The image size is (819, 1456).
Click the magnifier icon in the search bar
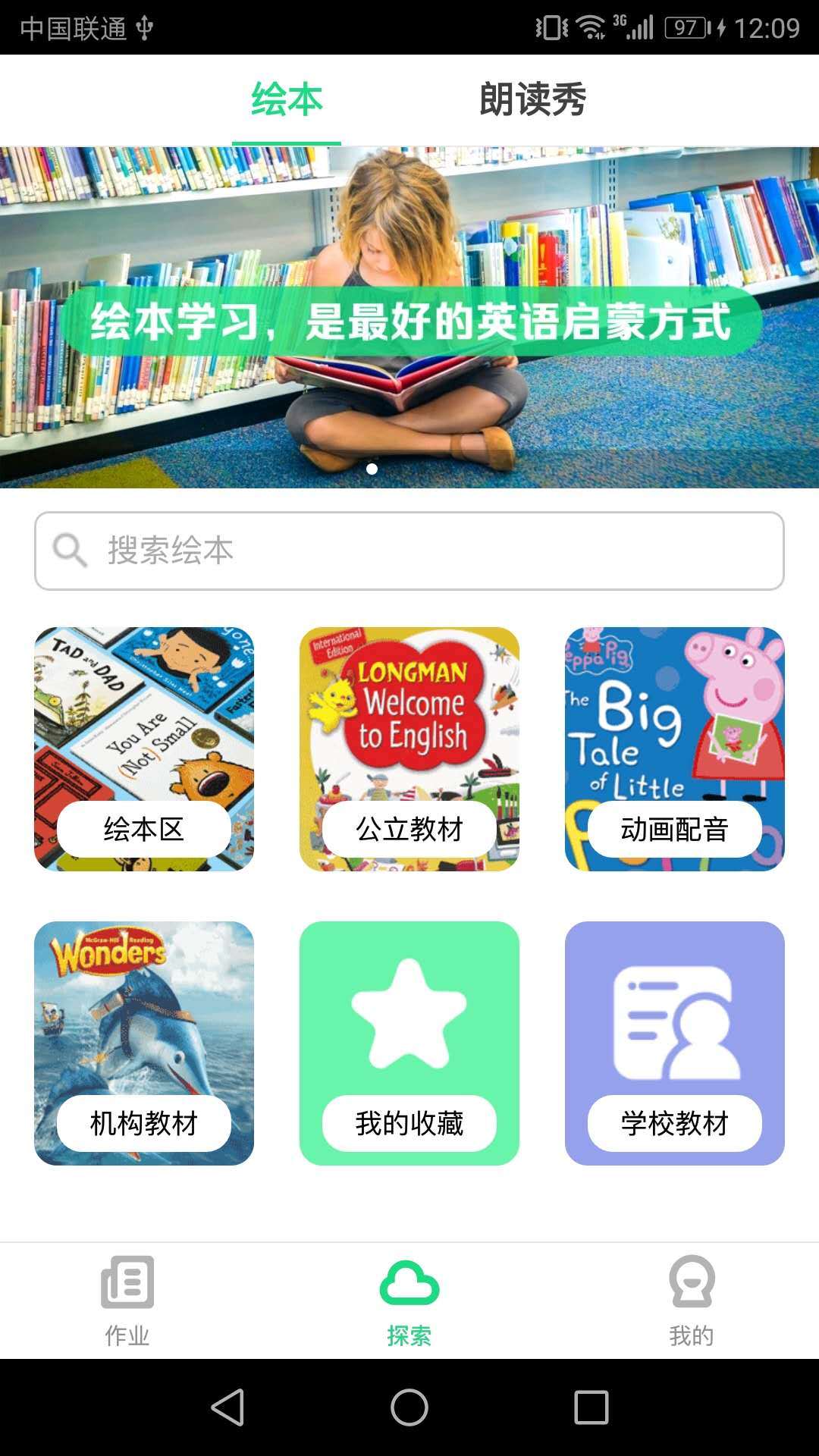69,549
